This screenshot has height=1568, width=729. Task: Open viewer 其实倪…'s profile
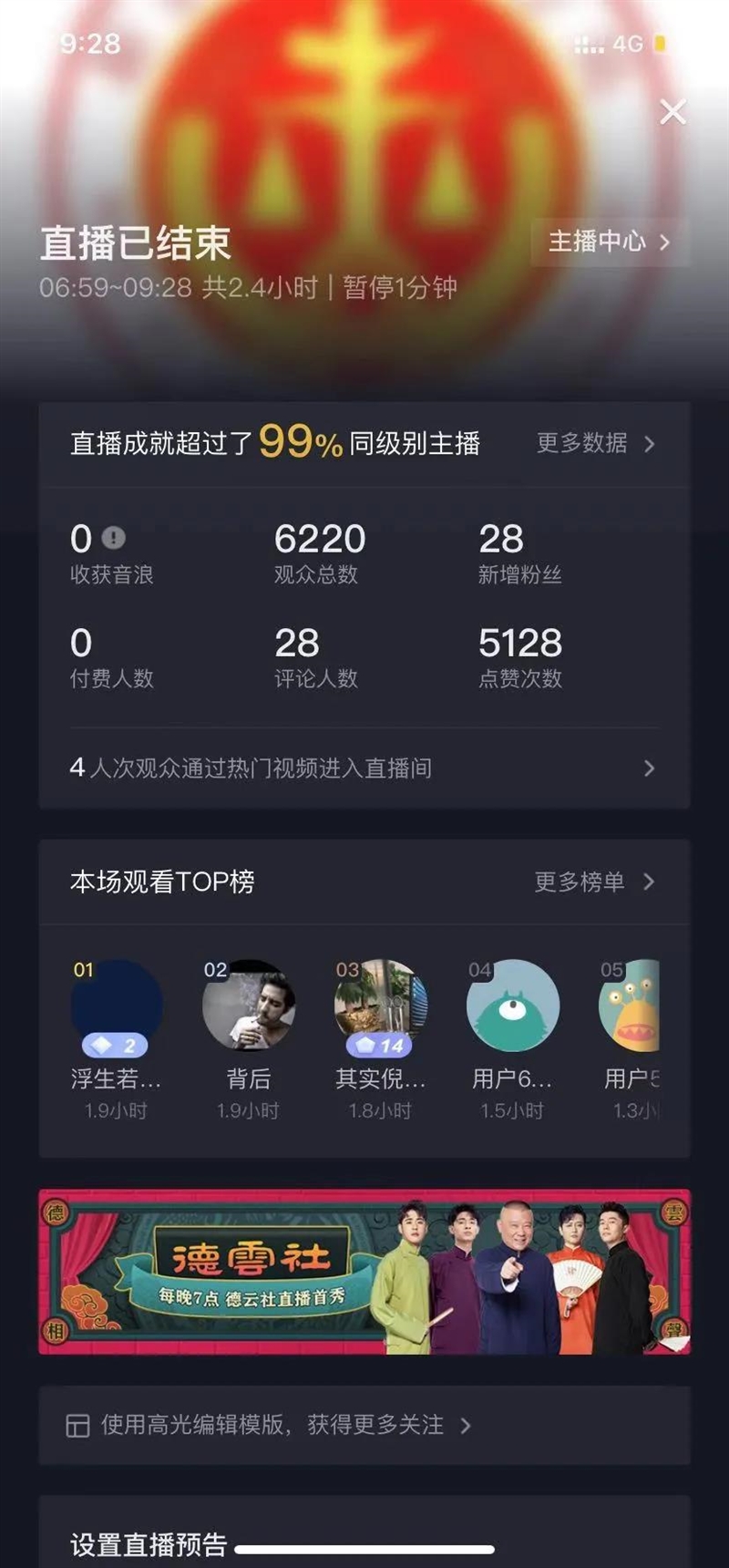point(380,1006)
